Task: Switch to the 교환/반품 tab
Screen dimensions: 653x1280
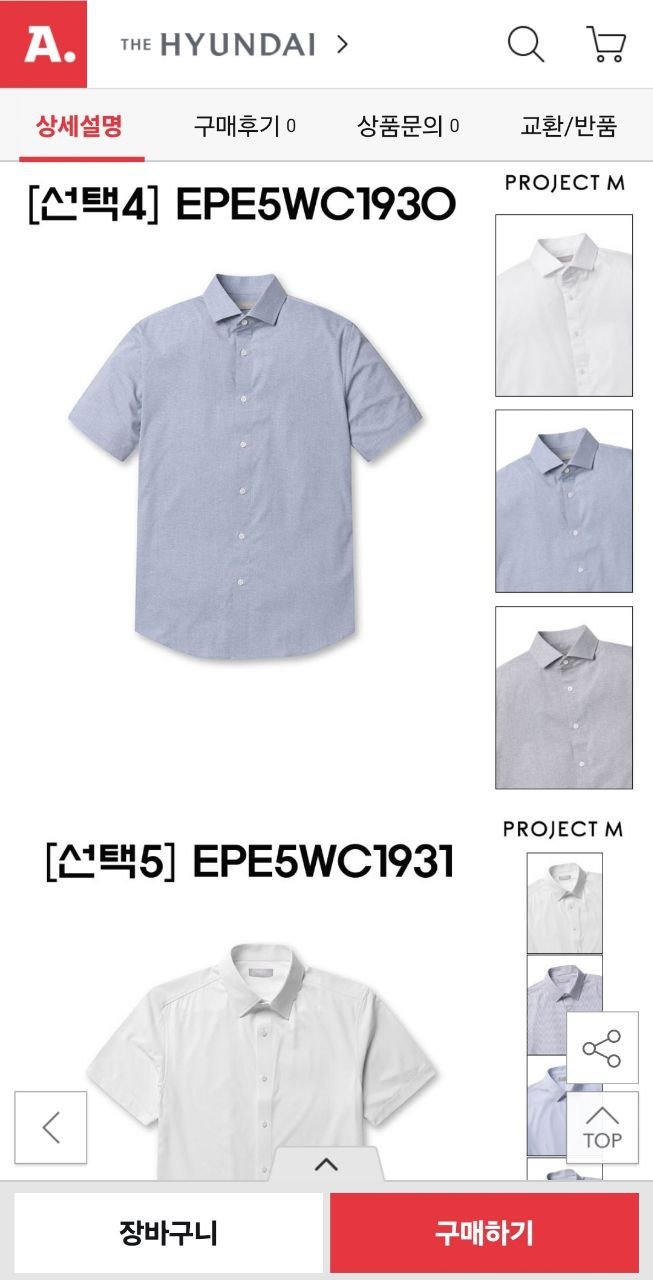Action: click(x=568, y=126)
